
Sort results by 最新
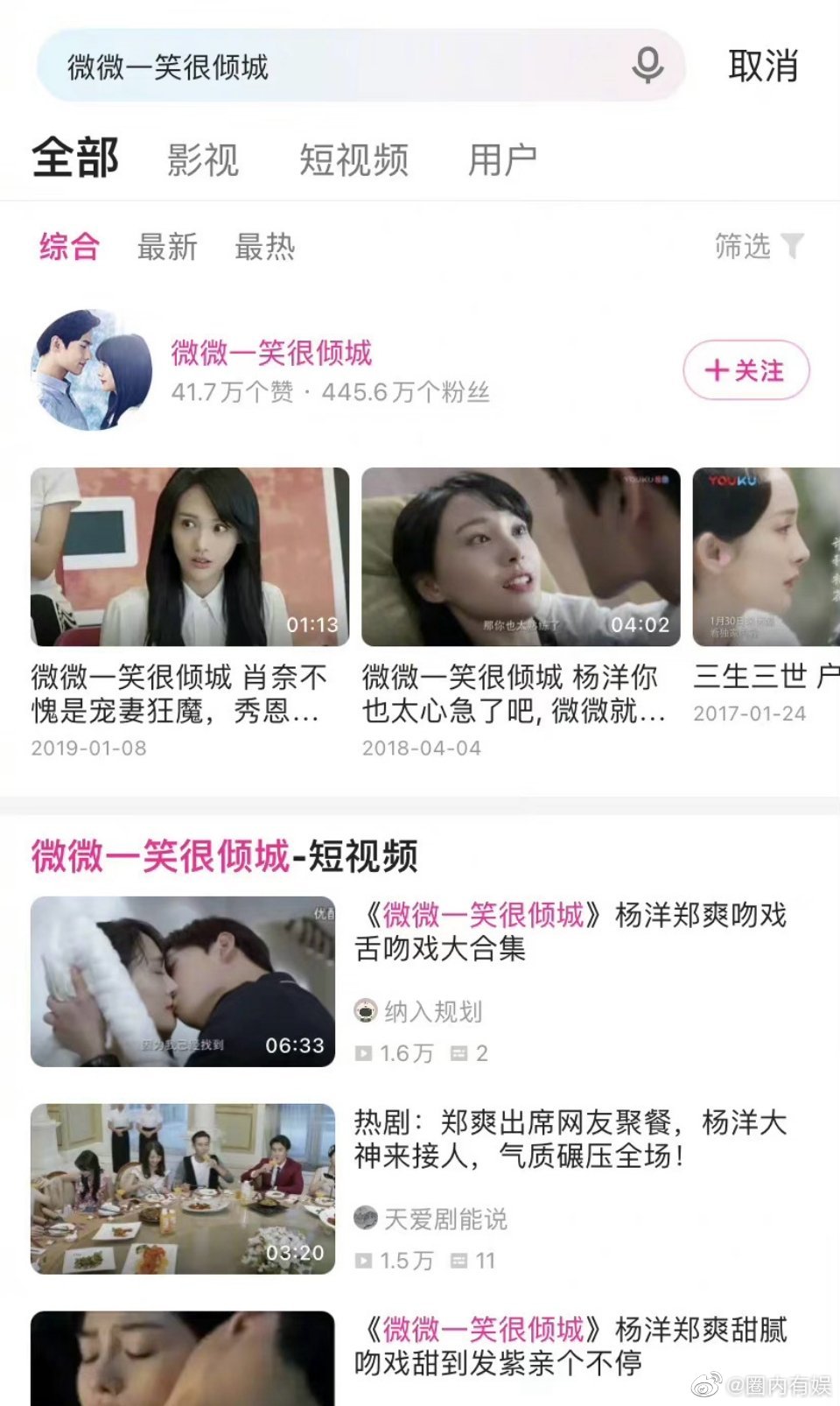tap(167, 247)
